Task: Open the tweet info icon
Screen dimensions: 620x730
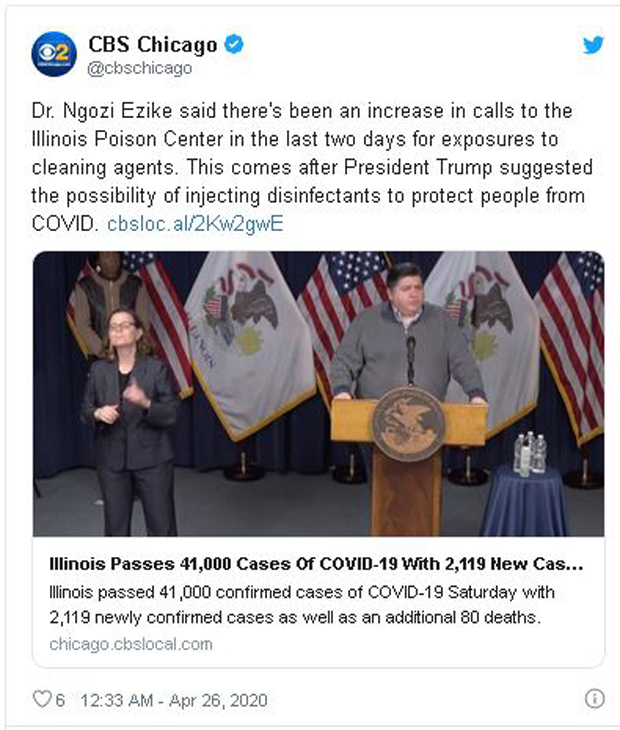Action: 593,698
